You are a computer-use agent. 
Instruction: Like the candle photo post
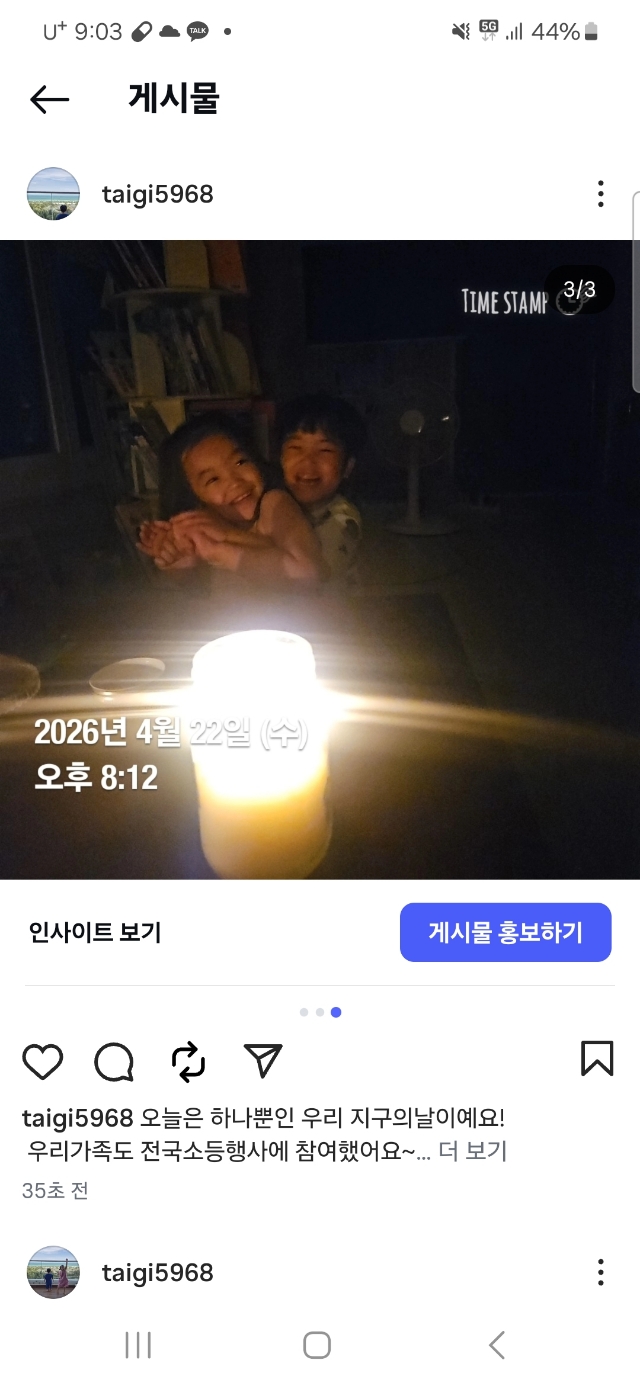(42, 1061)
